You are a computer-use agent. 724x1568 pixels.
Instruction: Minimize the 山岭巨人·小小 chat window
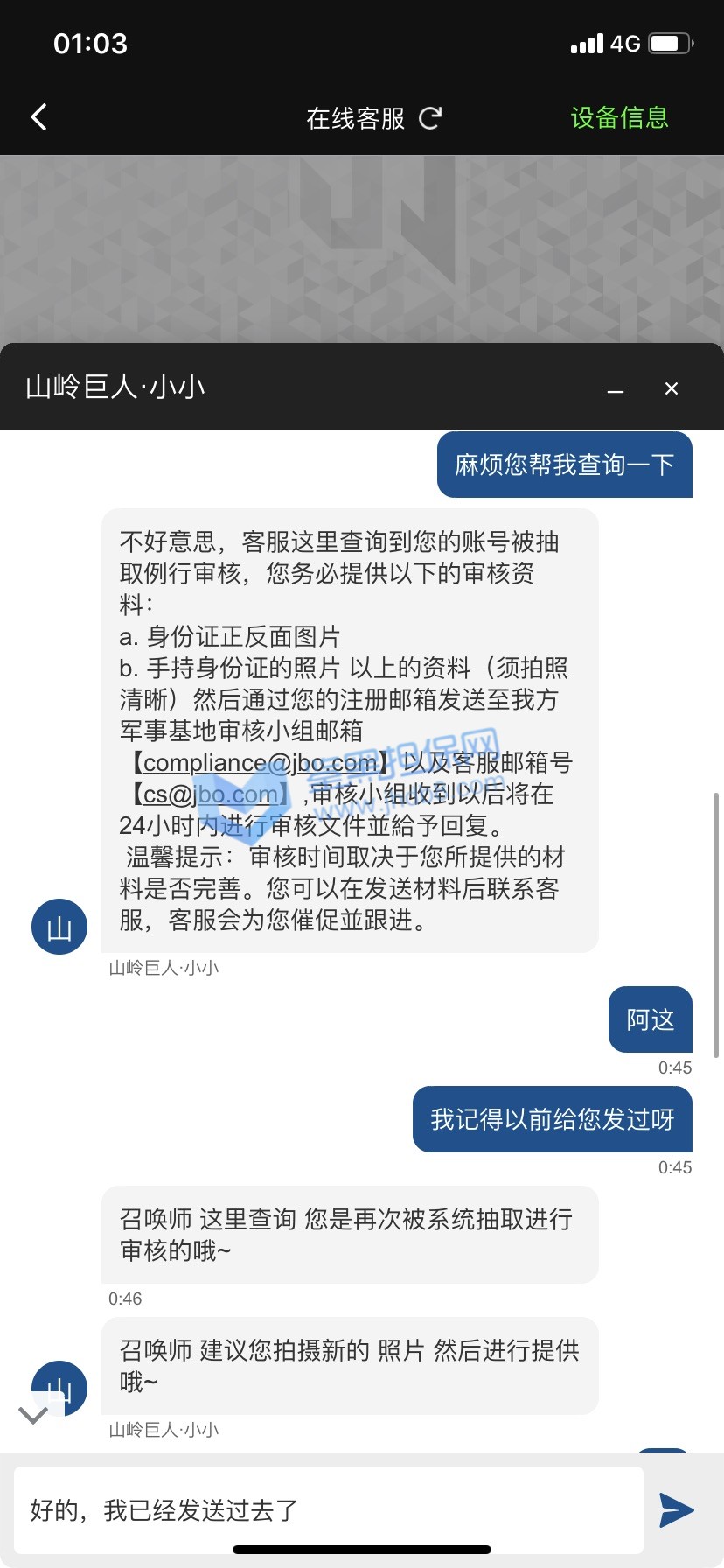(x=616, y=389)
